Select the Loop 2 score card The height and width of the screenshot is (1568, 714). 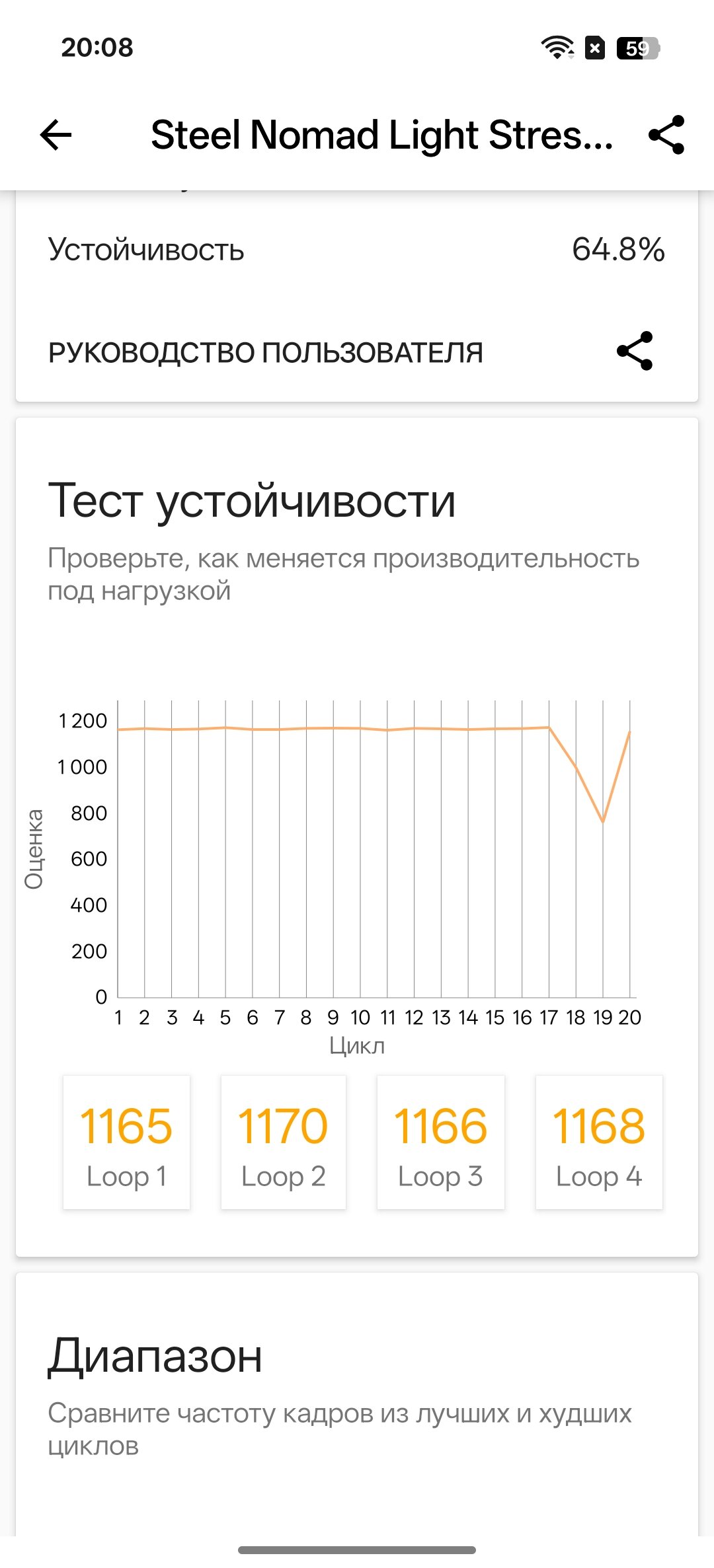(283, 1142)
